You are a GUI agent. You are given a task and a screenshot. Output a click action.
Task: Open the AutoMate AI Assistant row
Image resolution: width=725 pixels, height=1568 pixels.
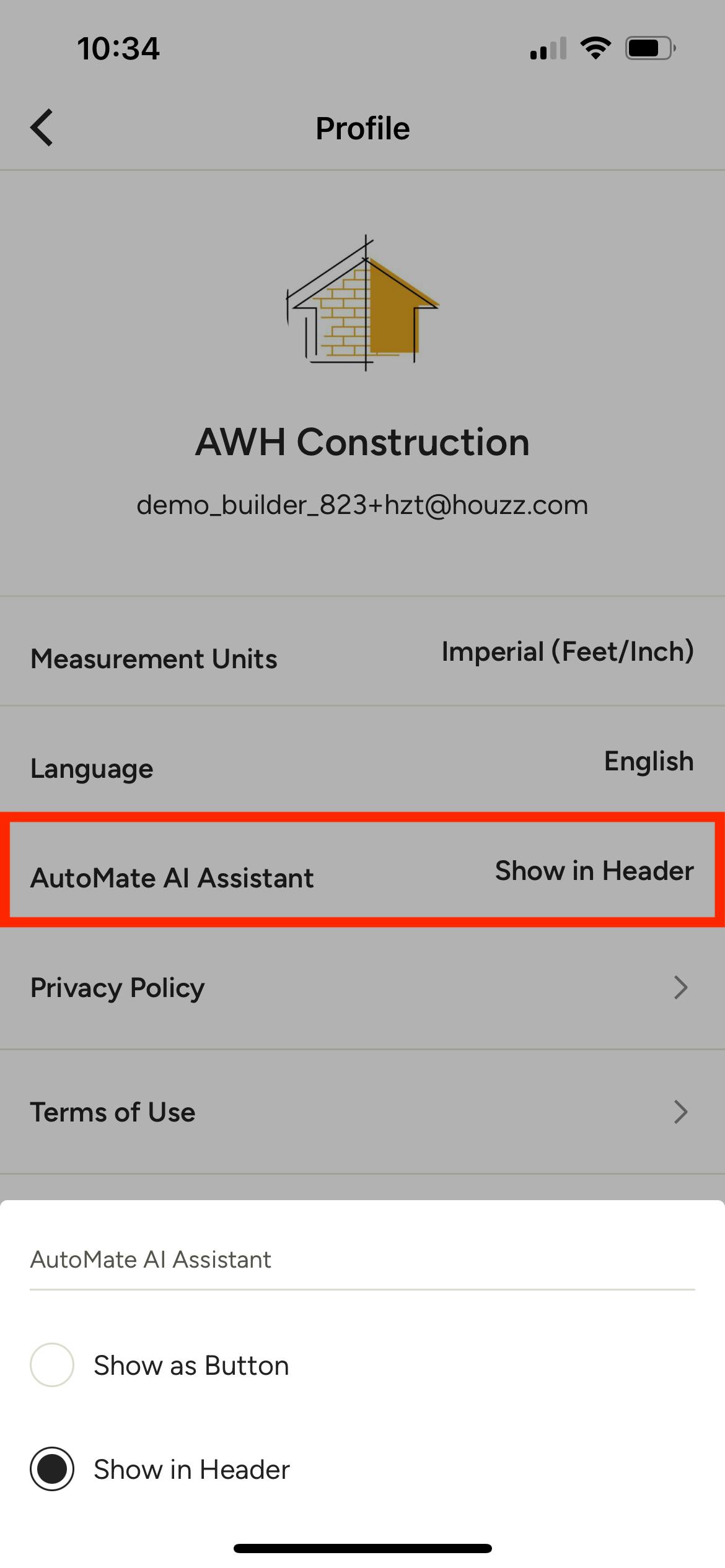362,870
